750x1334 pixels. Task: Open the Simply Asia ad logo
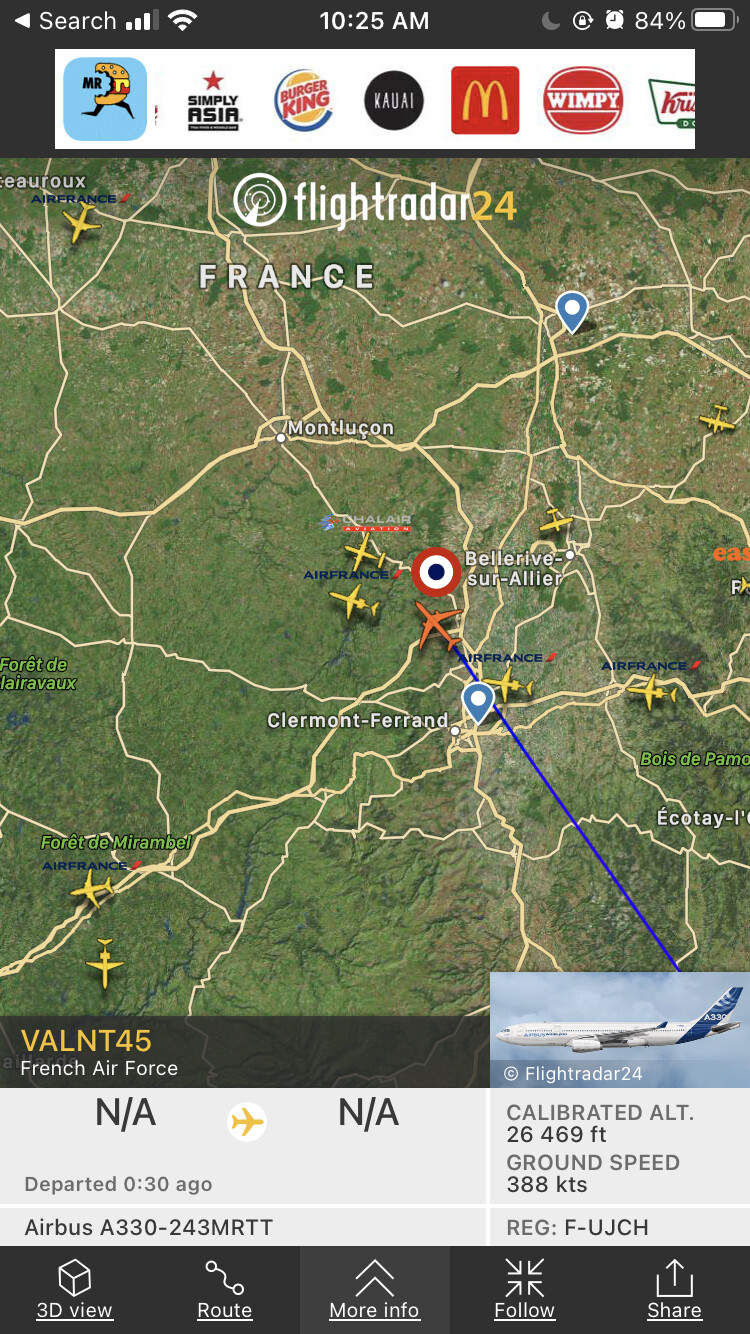coord(213,100)
